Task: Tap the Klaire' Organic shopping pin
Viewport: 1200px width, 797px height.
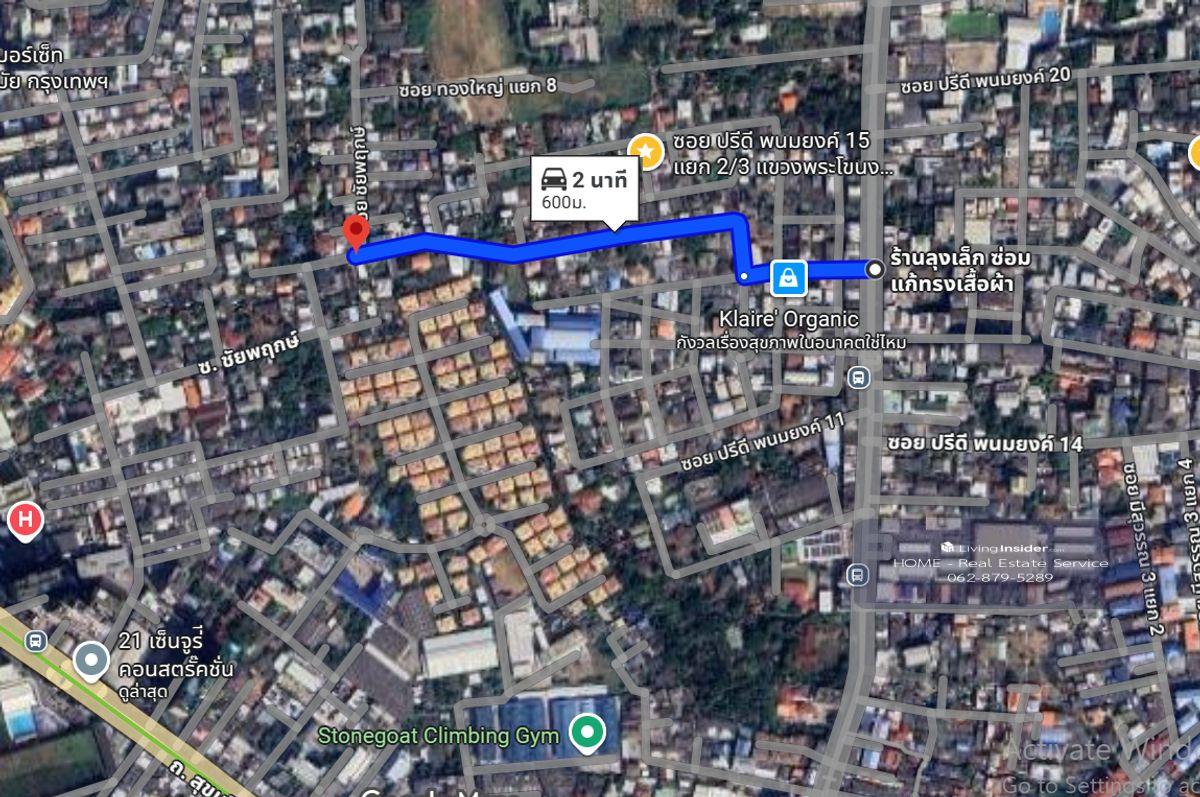Action: coord(790,278)
